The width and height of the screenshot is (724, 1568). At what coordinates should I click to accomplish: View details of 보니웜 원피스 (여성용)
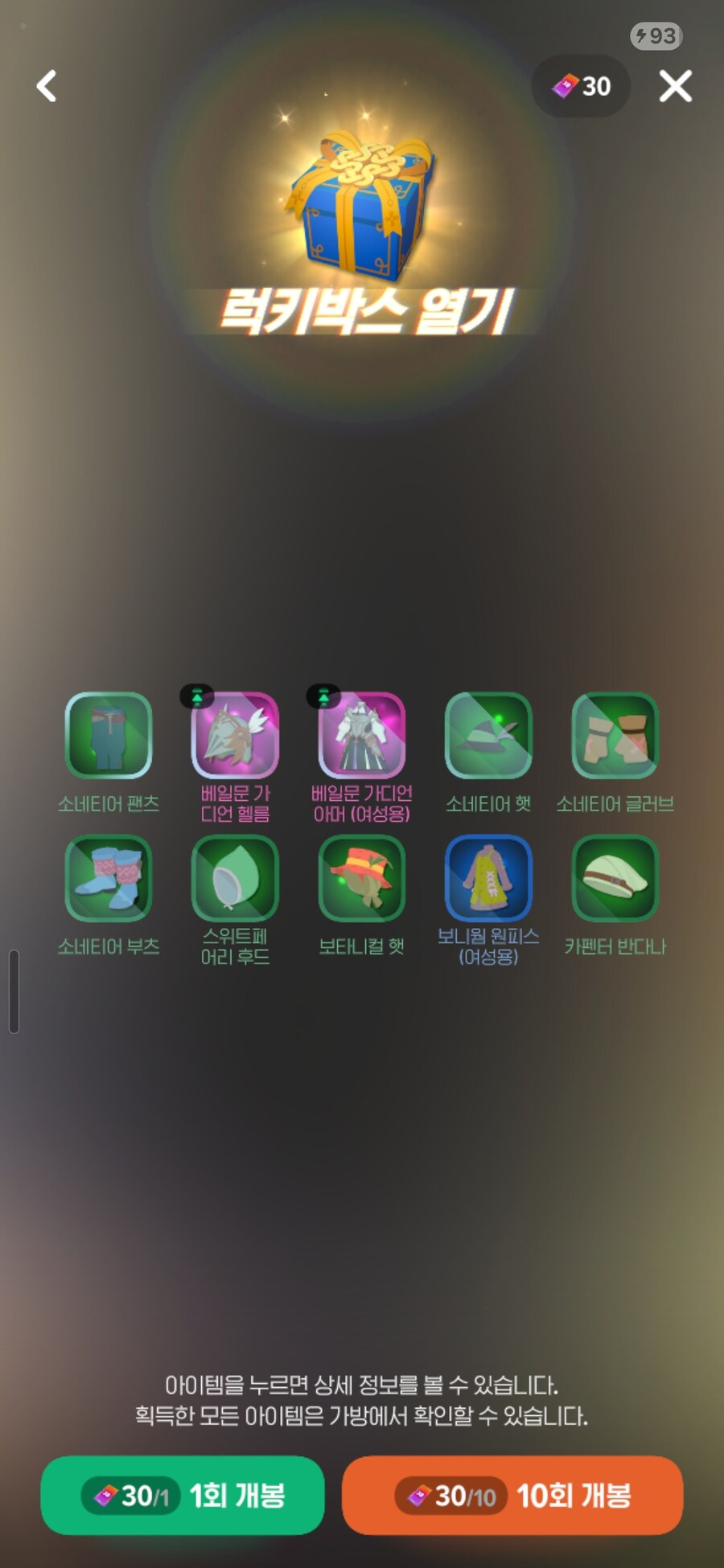pos(488,878)
